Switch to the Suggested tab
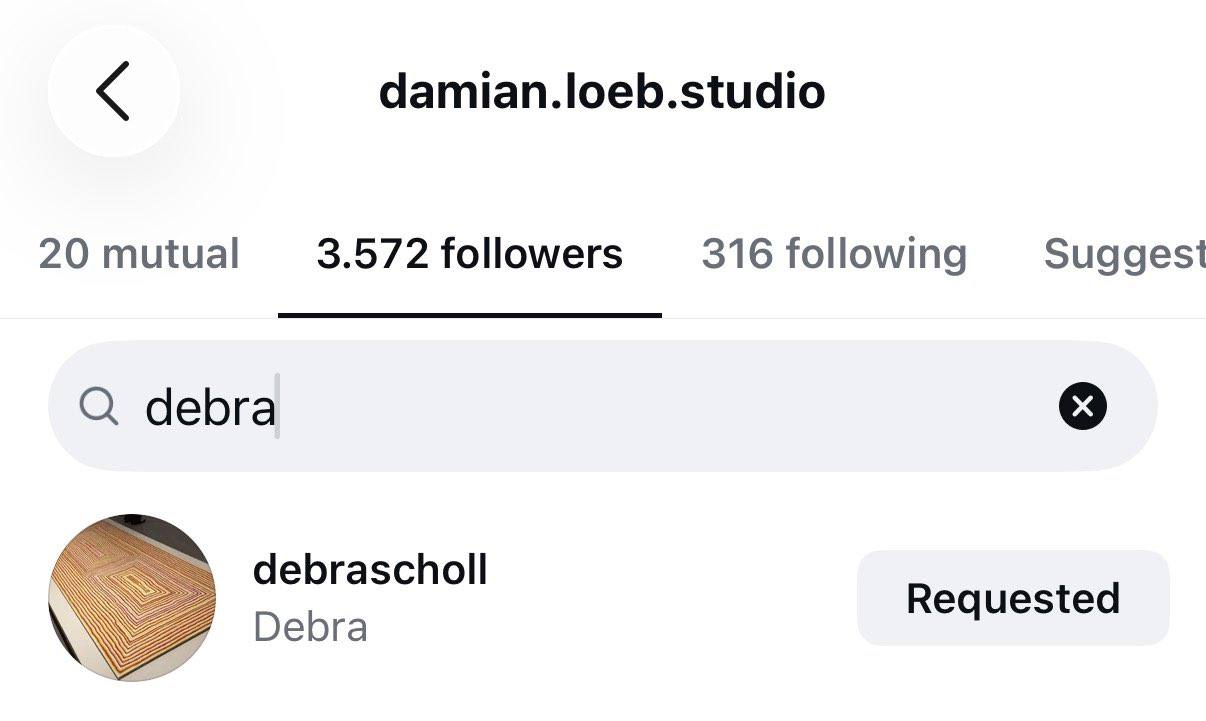This screenshot has height=721, width=1206. click(1124, 254)
